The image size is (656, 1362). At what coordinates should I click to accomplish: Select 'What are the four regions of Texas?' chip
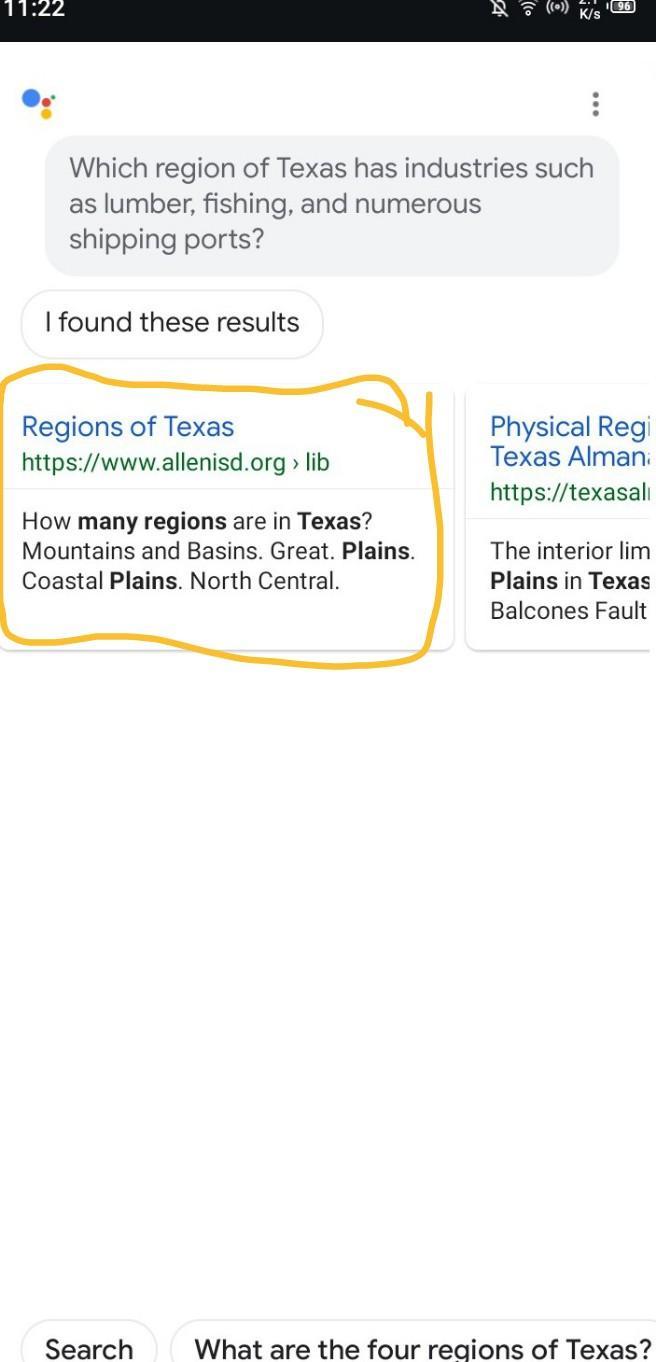click(422, 1346)
